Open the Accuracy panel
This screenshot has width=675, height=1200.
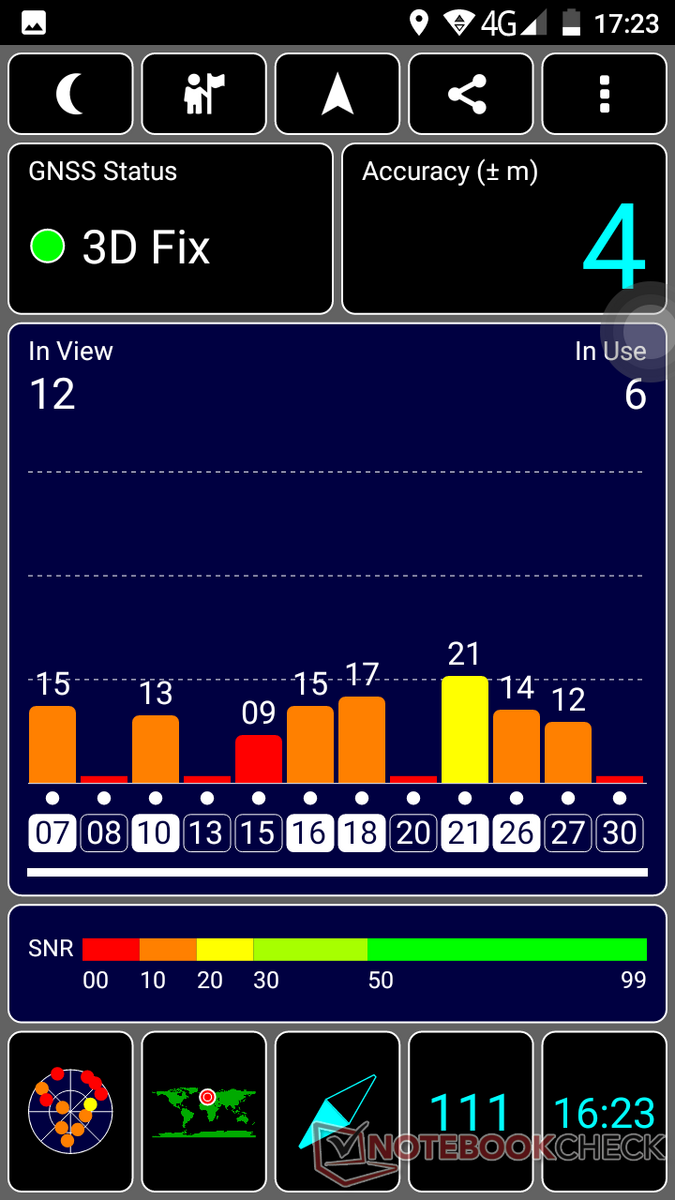point(504,229)
